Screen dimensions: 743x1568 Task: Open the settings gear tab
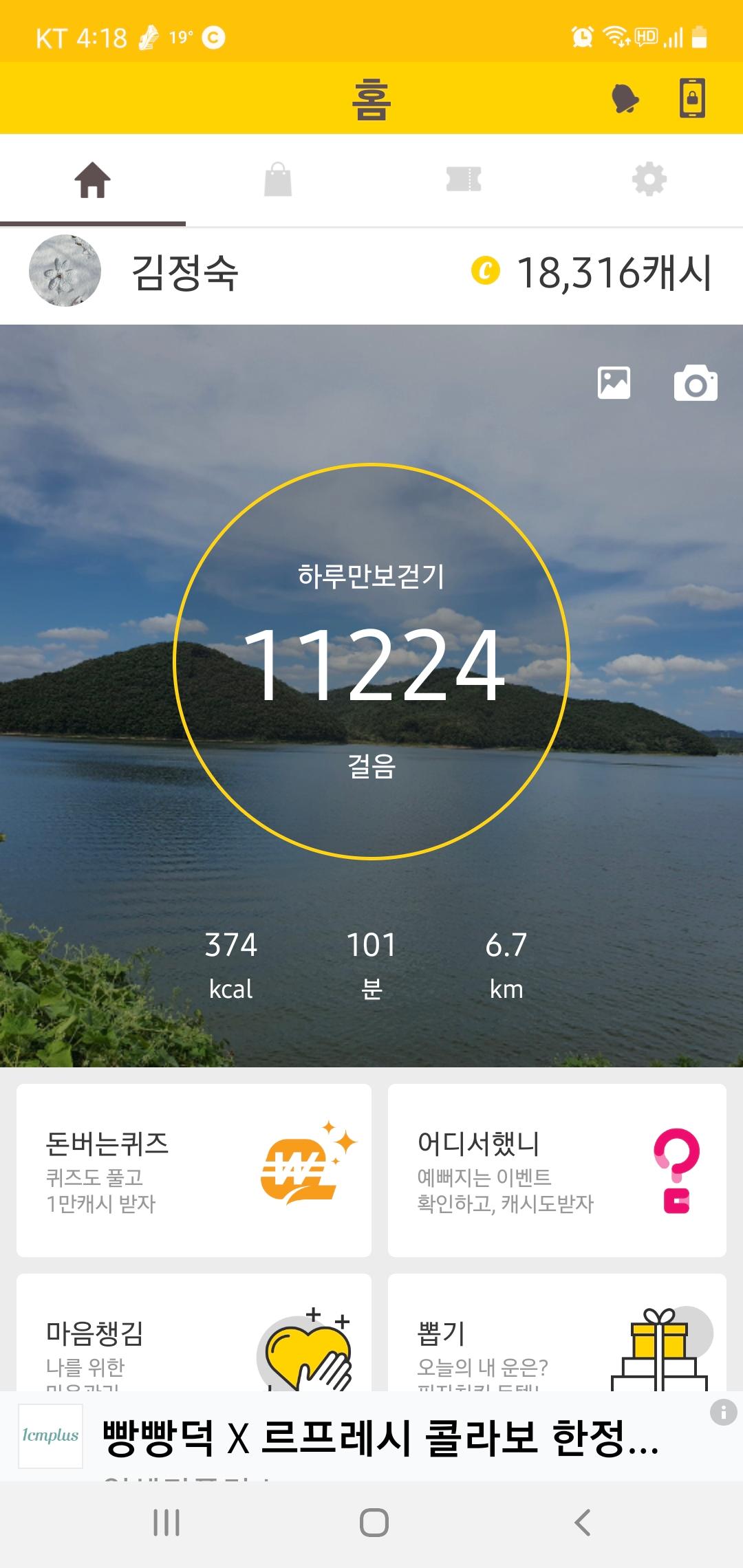(x=649, y=180)
